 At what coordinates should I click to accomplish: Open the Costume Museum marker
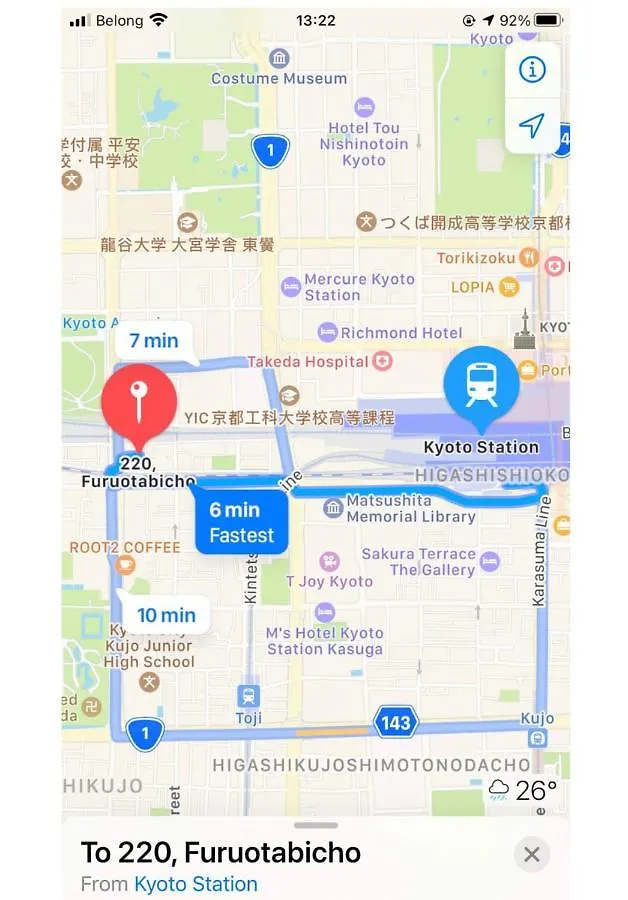point(280,58)
